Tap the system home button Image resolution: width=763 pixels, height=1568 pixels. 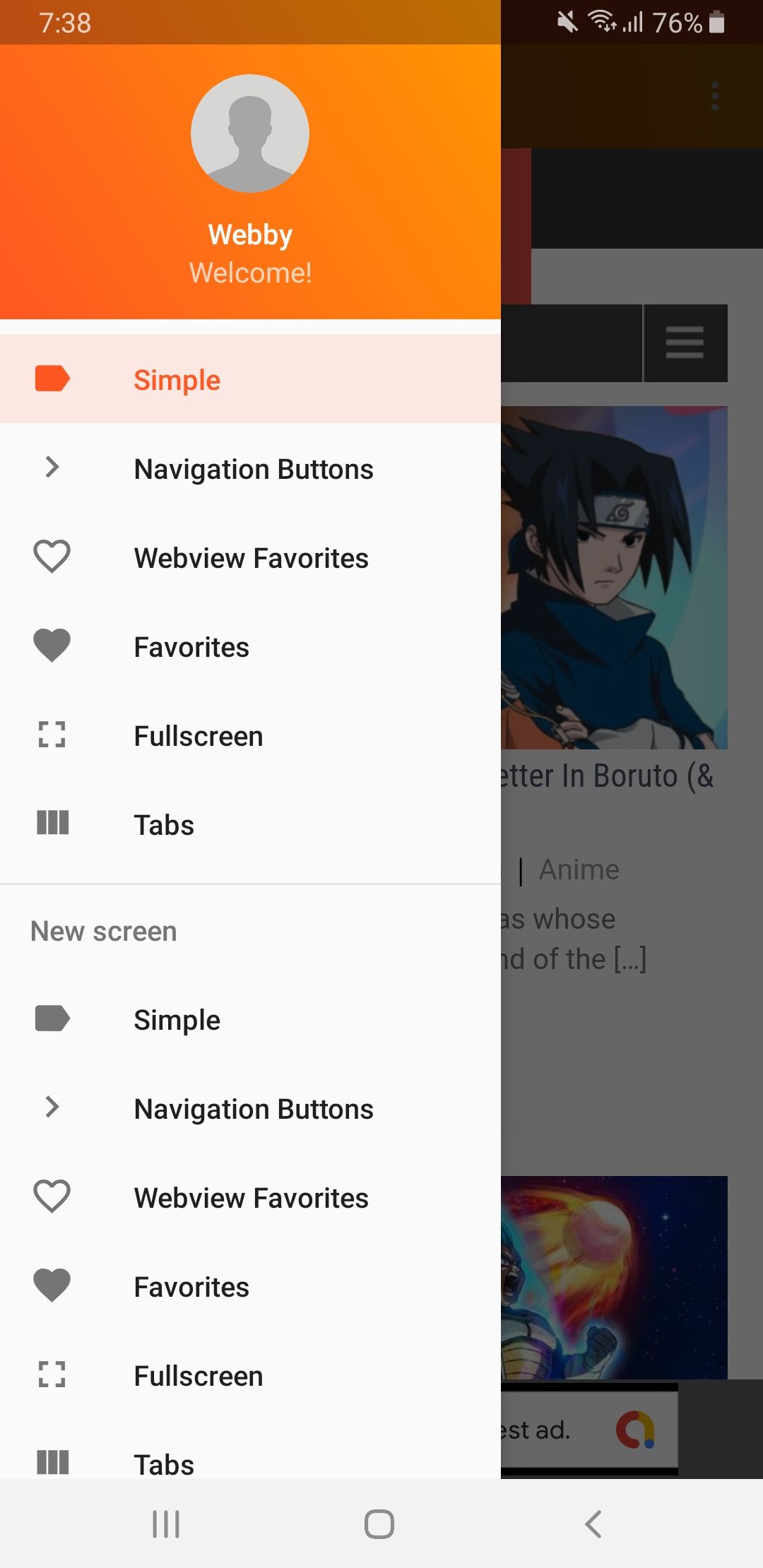(379, 1524)
